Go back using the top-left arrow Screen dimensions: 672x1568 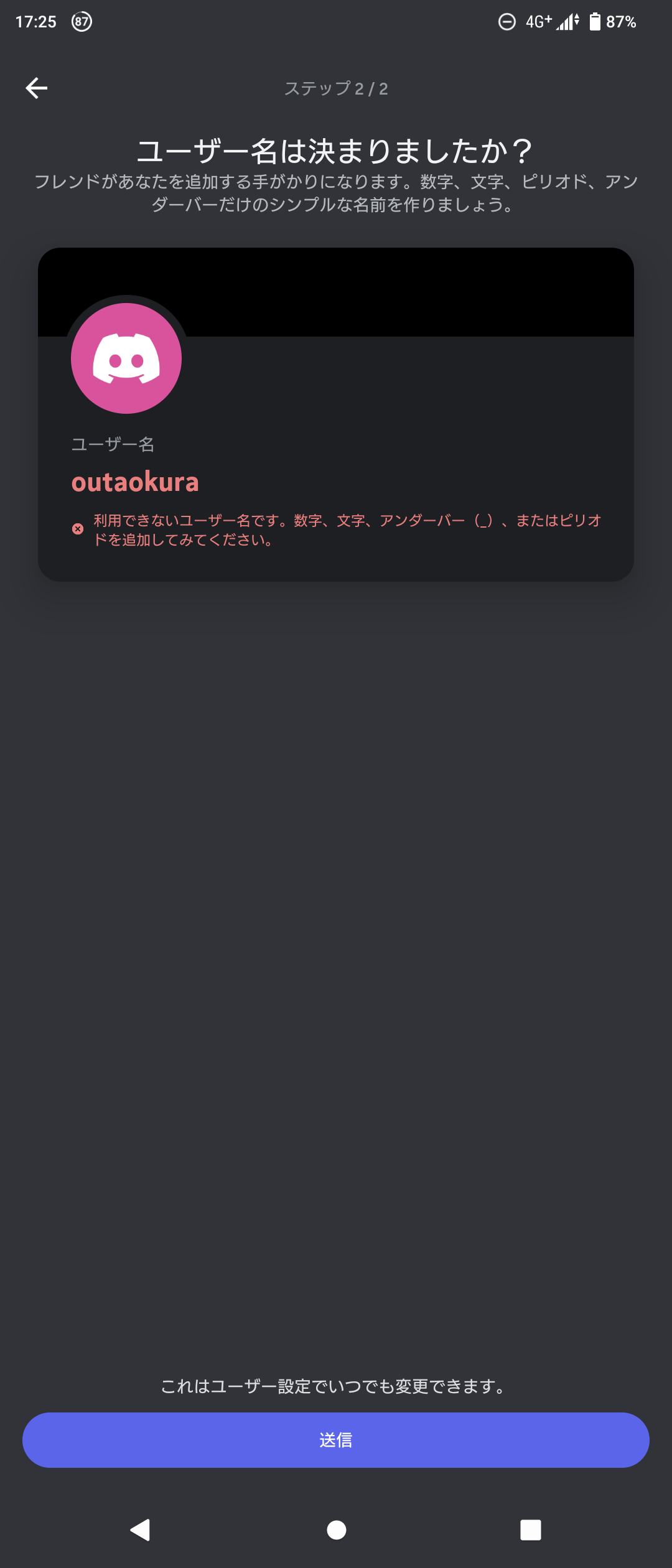pos(36,88)
